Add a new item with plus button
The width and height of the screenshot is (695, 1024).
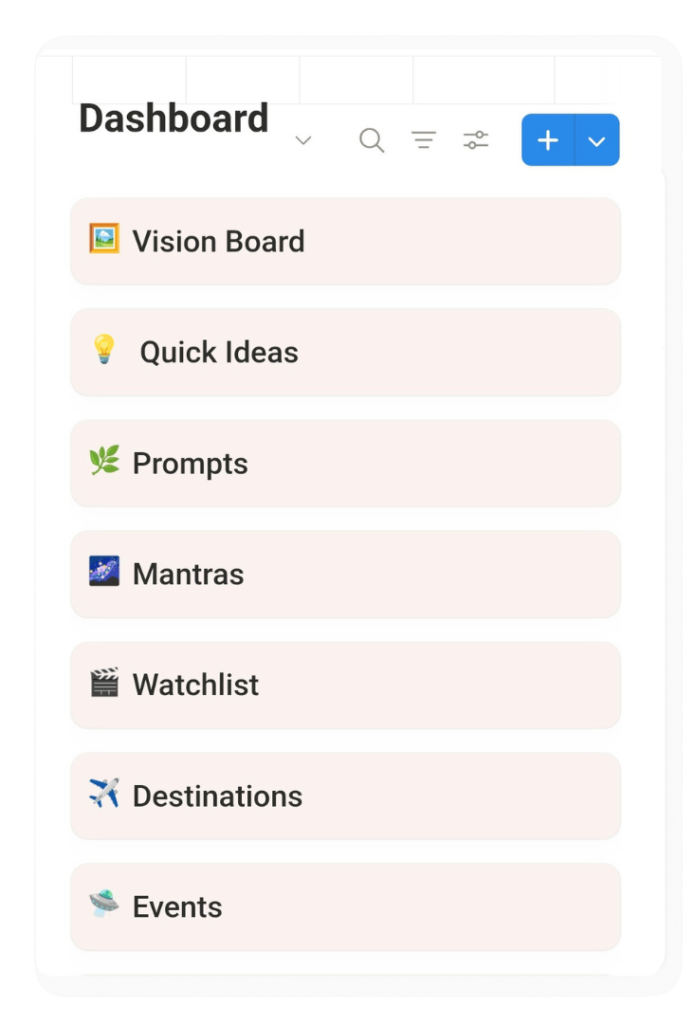(x=548, y=141)
